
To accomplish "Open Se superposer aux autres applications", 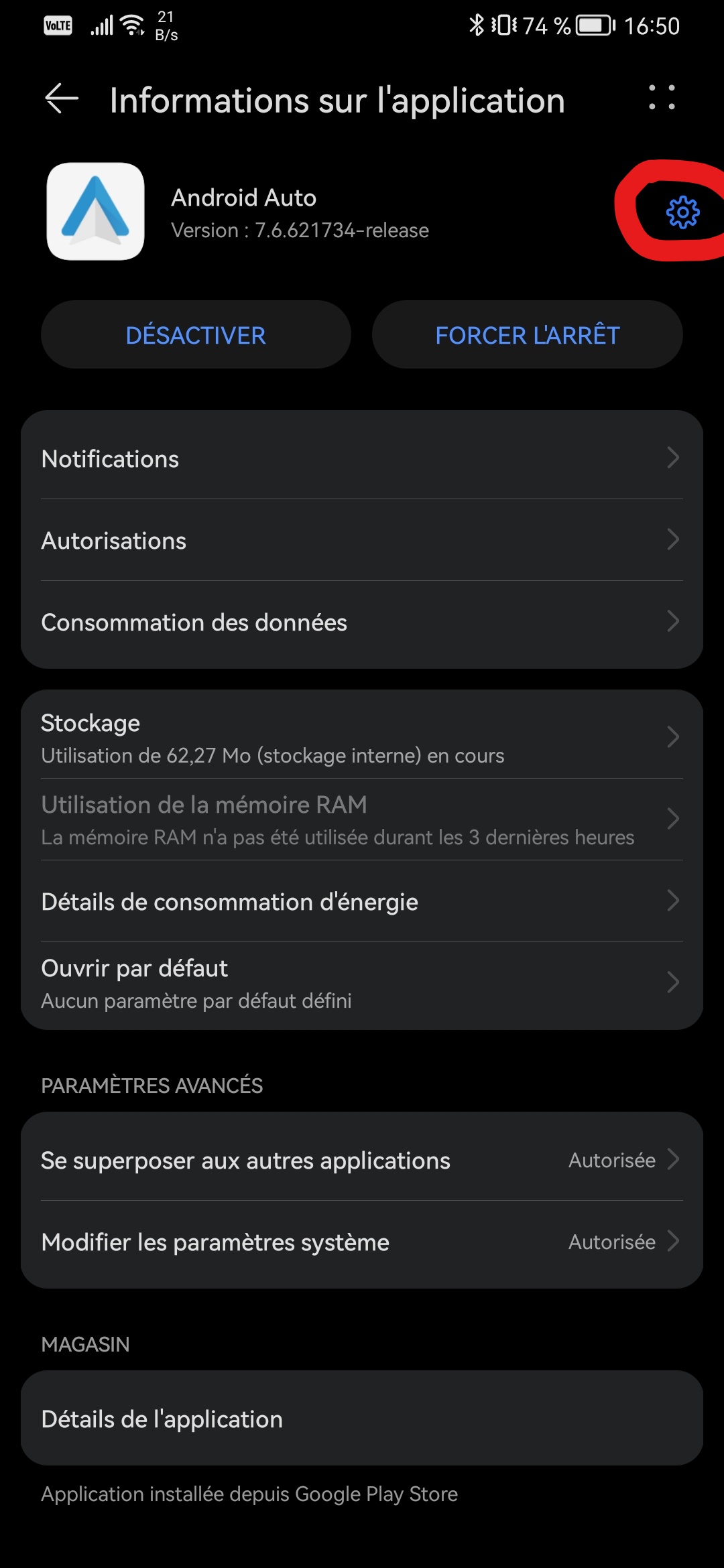I will point(362,1160).
